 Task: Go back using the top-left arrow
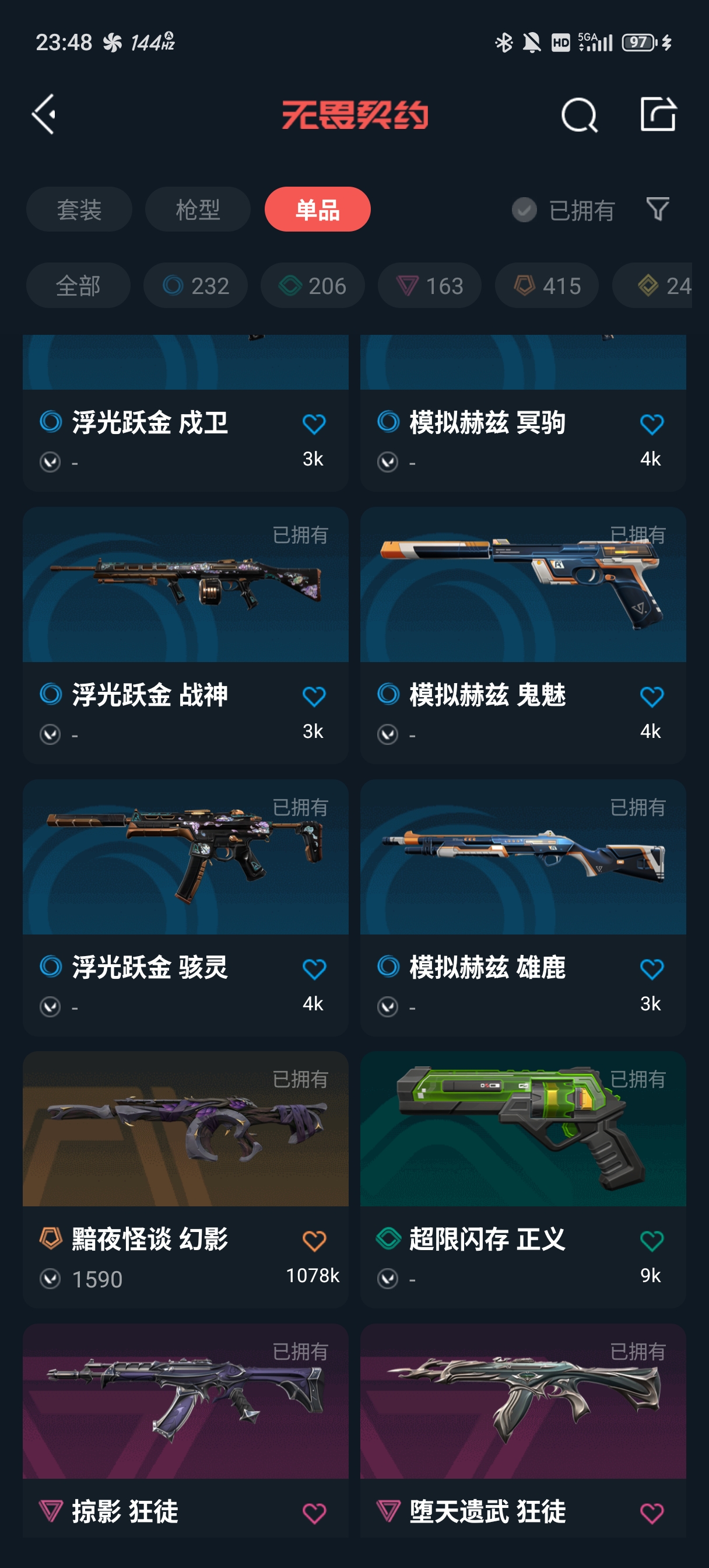44,114
